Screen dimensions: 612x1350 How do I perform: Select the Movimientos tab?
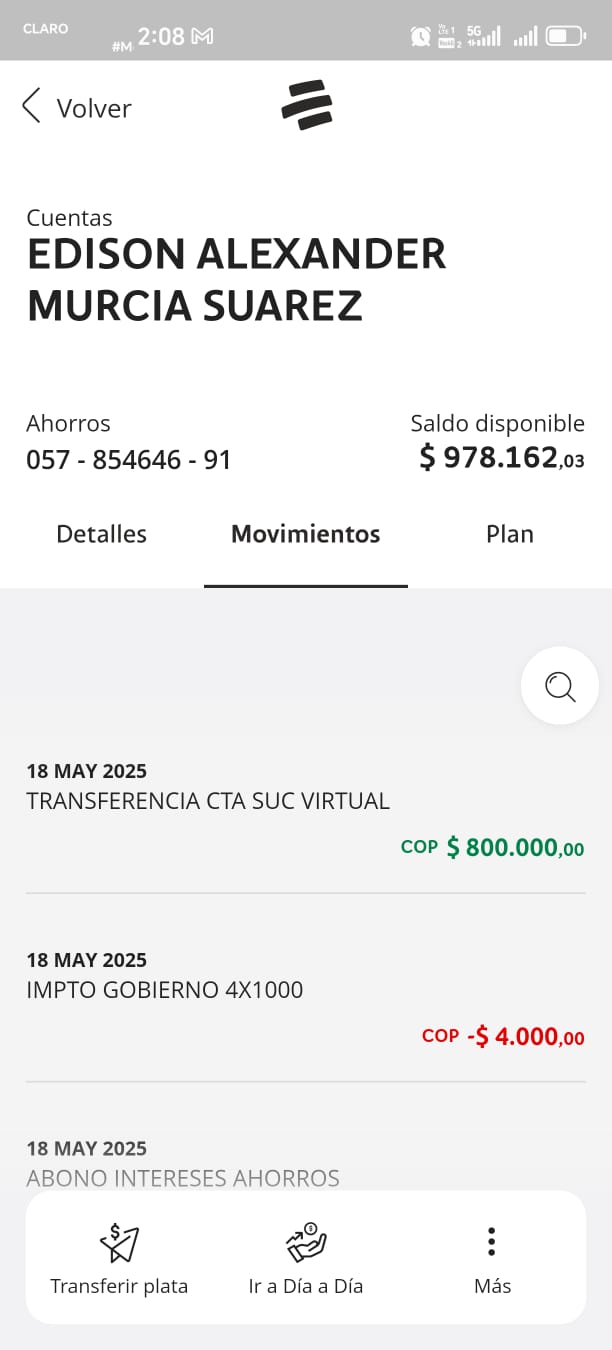point(305,534)
